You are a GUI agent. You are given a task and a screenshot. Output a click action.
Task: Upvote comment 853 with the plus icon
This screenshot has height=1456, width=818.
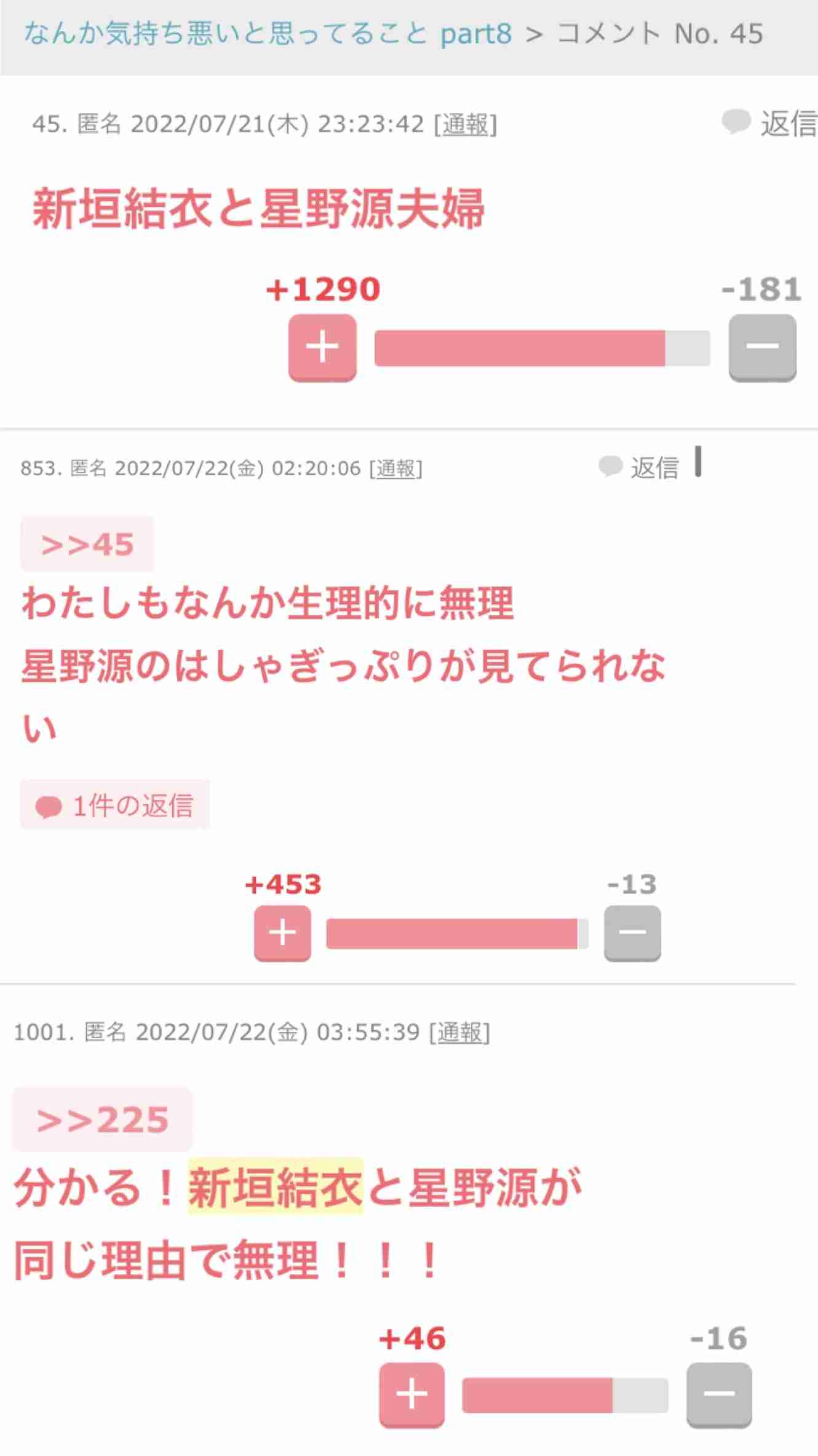282,934
